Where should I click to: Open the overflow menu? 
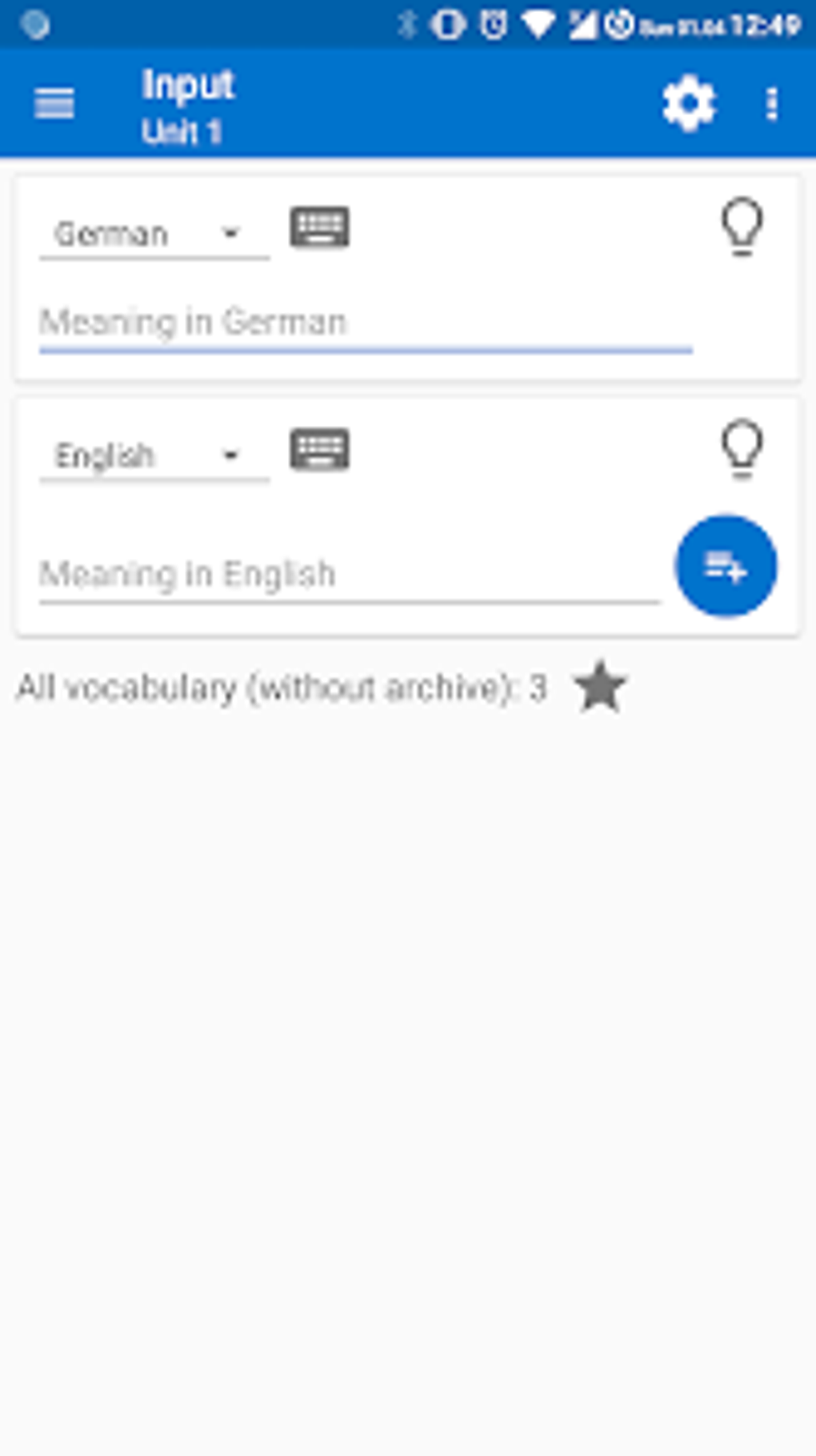[x=771, y=103]
